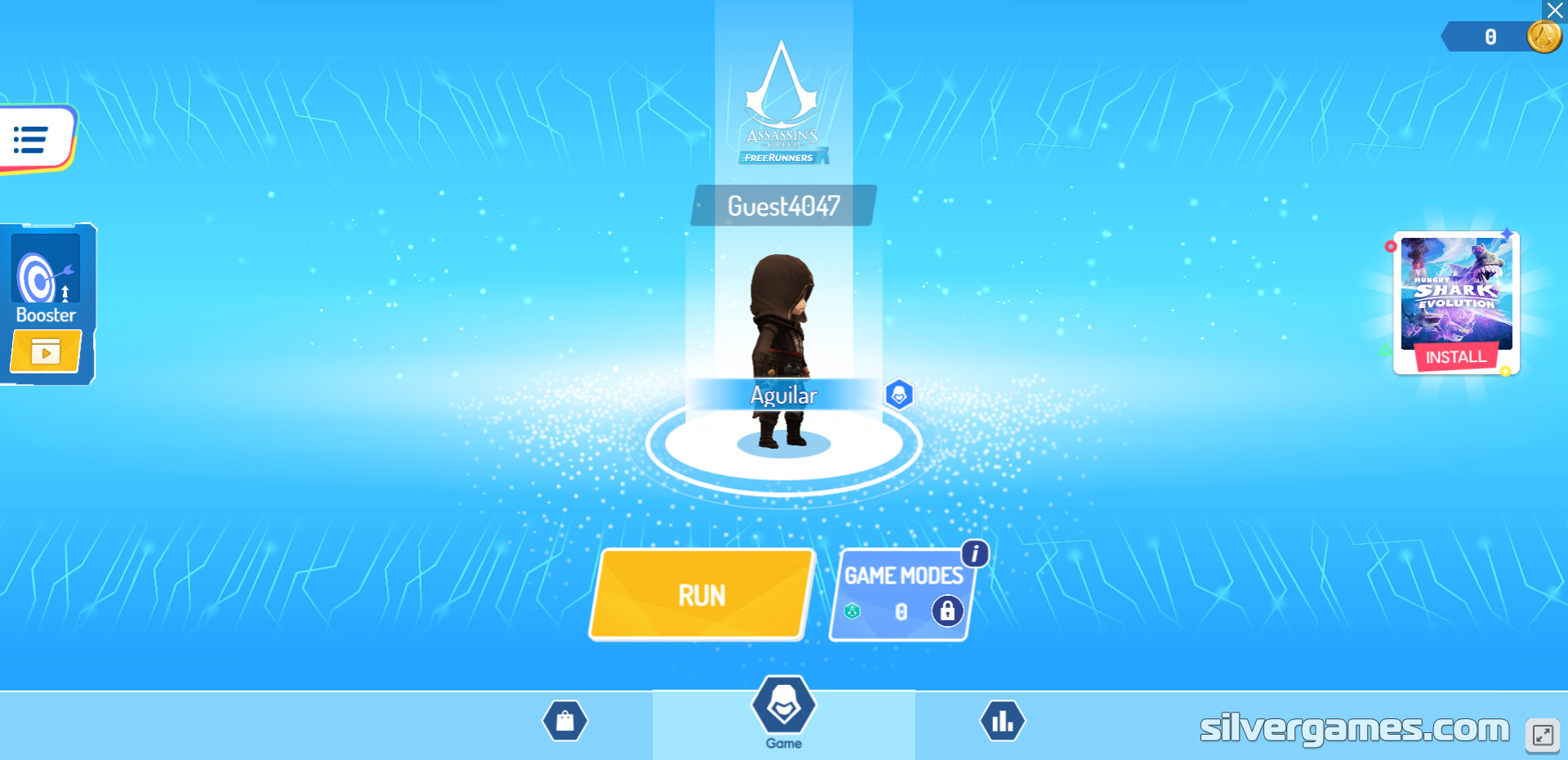The image size is (1568, 760).
Task: Edit the Guest4047 player name
Action: 784,206
